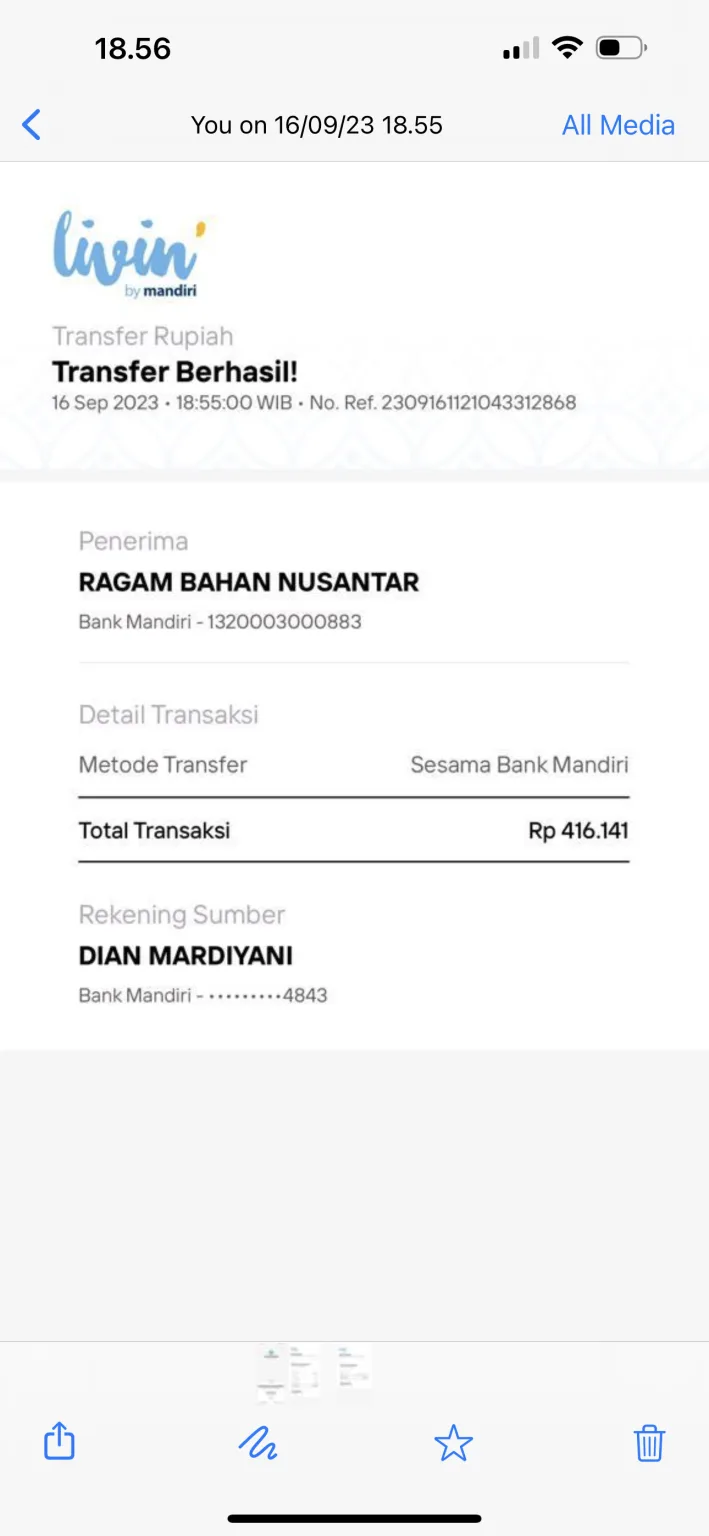Star this media item
This screenshot has height=1536, width=709.
click(453, 1443)
